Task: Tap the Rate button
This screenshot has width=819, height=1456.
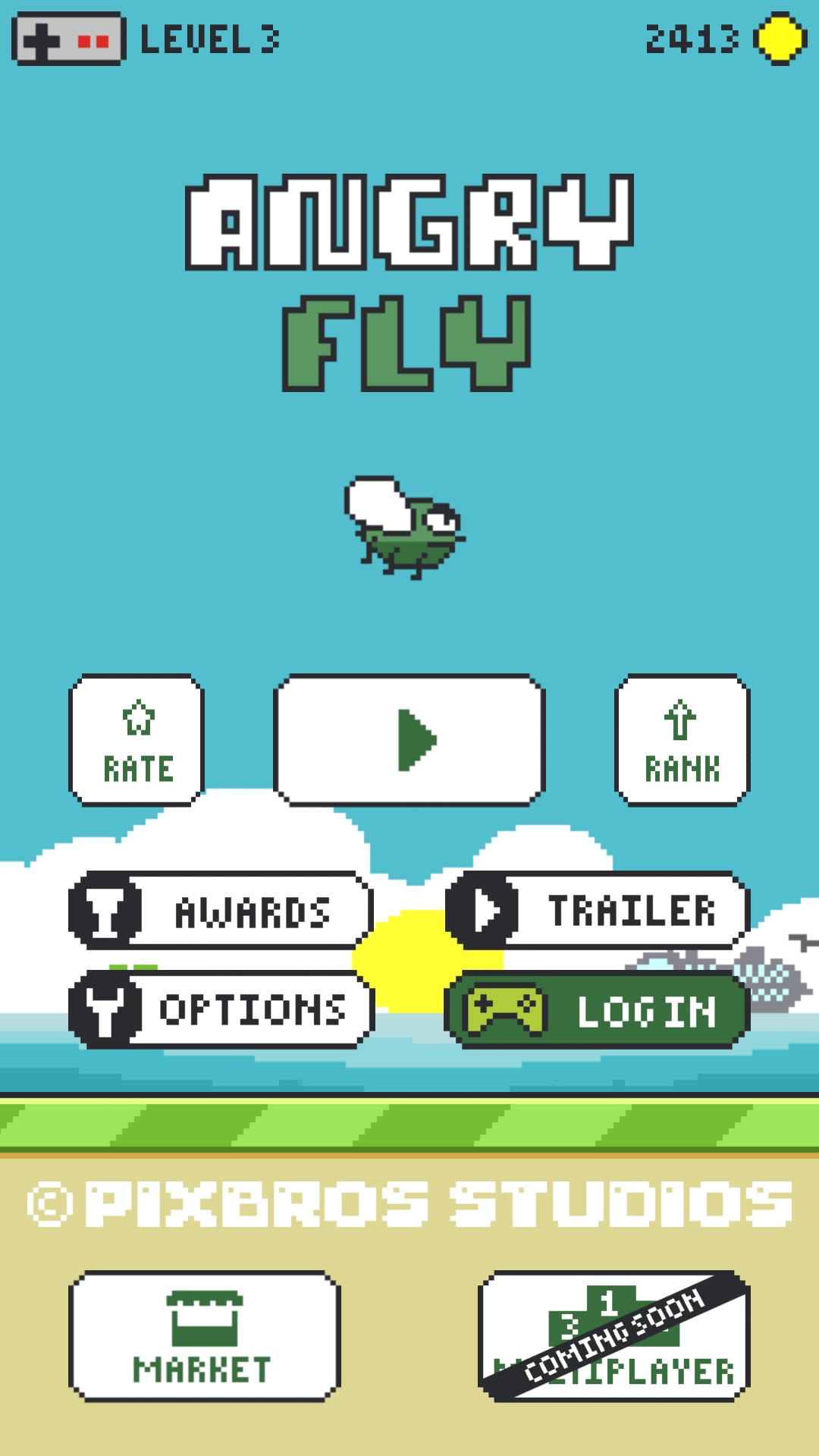Action: [x=136, y=739]
